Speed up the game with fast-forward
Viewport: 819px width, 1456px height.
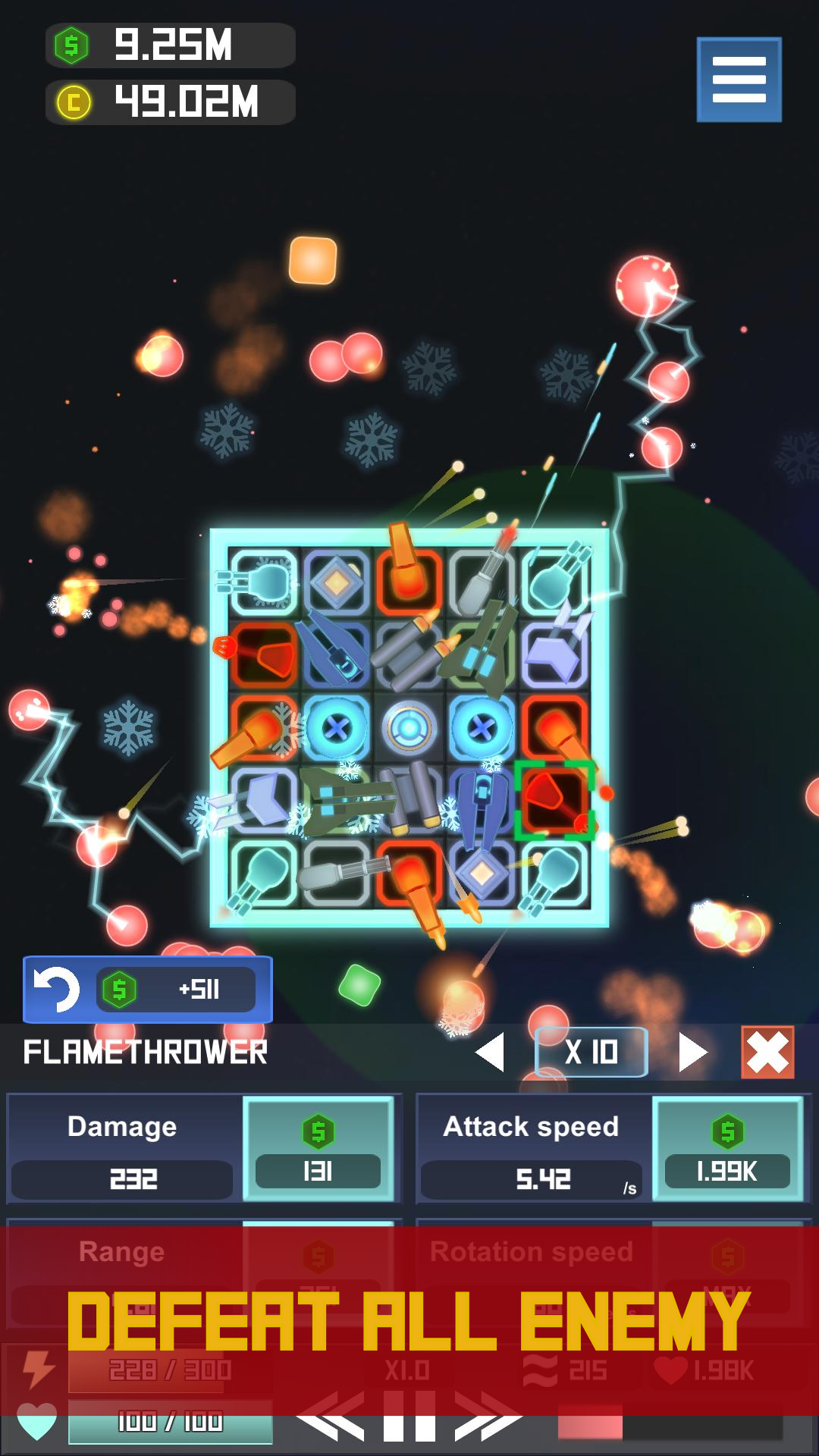[488, 1416]
